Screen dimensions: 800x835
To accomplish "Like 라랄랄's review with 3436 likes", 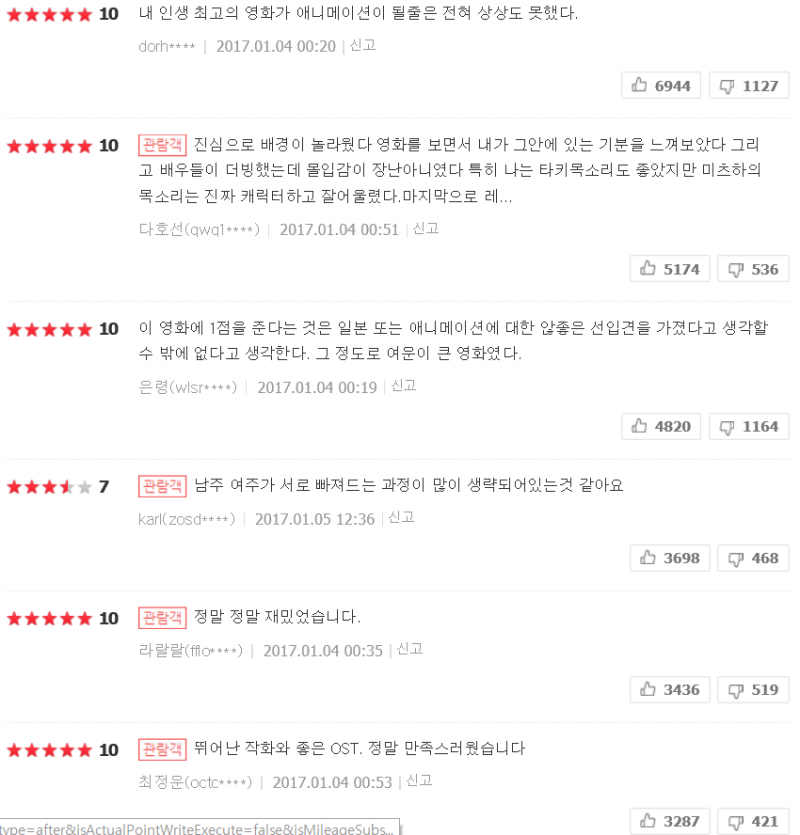I will (669, 690).
